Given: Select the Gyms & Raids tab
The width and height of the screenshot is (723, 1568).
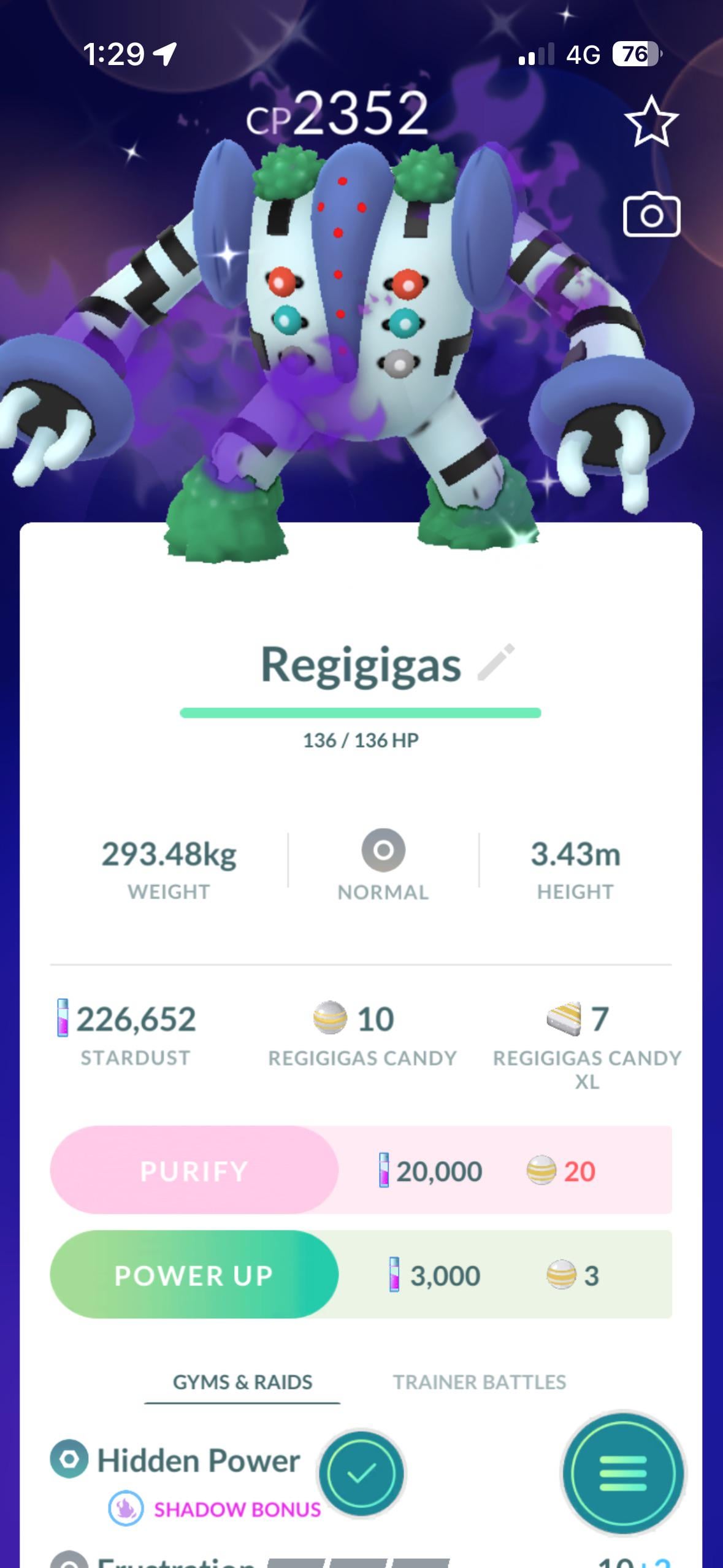Looking at the screenshot, I should pyautogui.click(x=242, y=1382).
